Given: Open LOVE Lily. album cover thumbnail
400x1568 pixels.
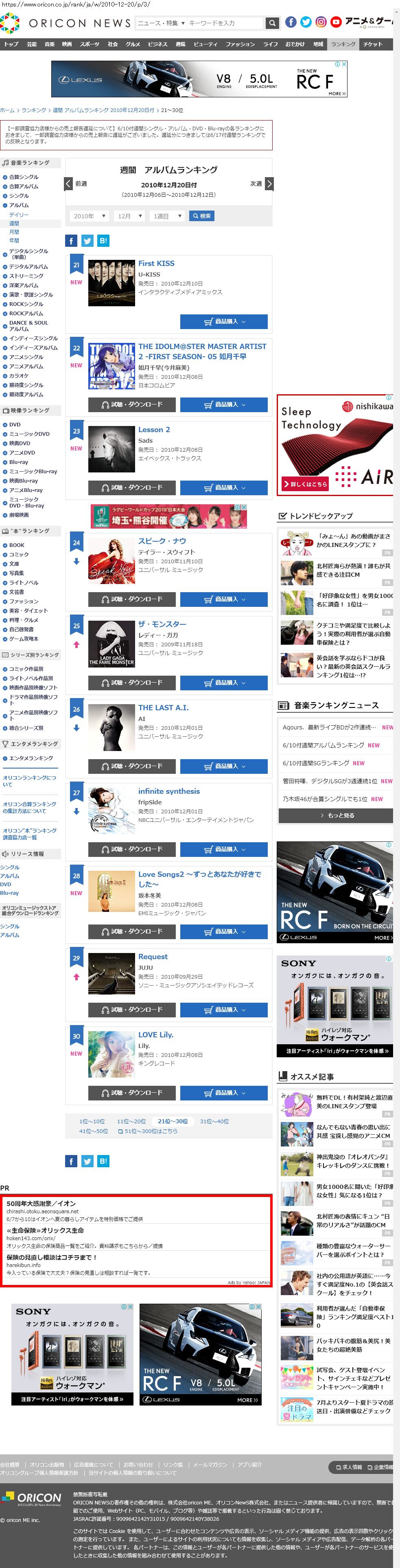Looking at the screenshot, I should tap(111, 1056).
